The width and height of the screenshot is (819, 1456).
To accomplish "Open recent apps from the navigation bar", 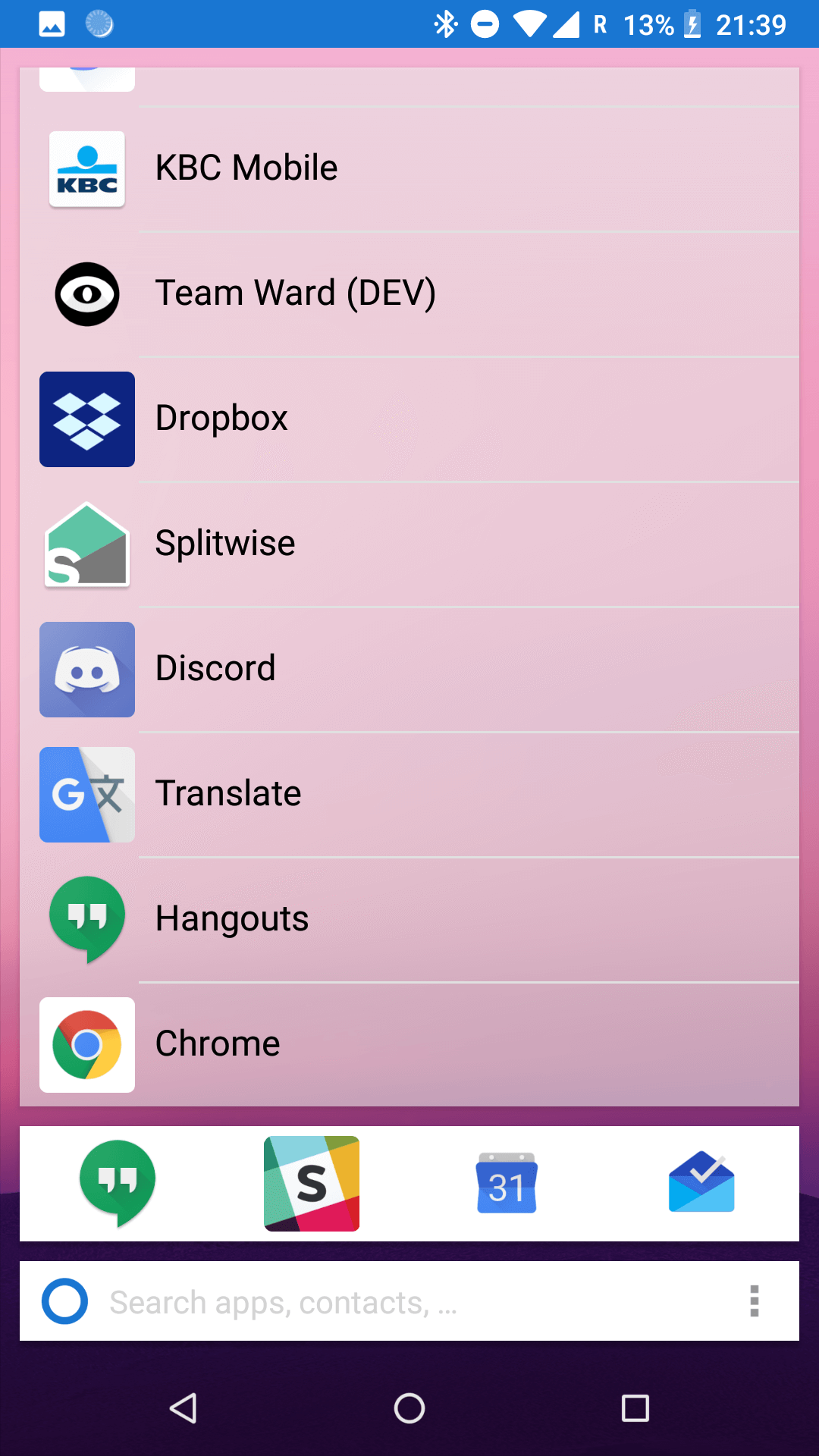I will pyautogui.click(x=635, y=1408).
